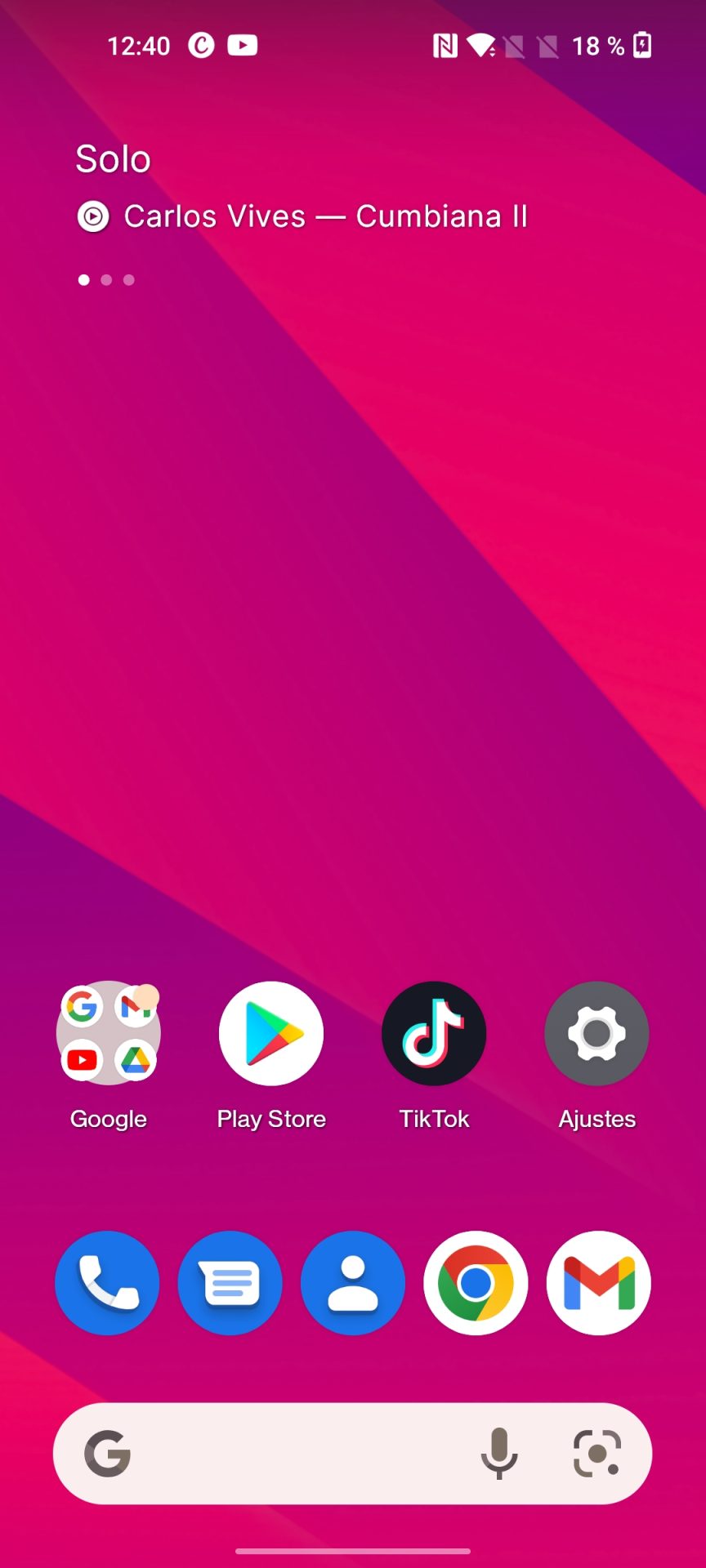Start voice search with the microphone
This screenshot has height=1568, width=706.
pos(498,1454)
